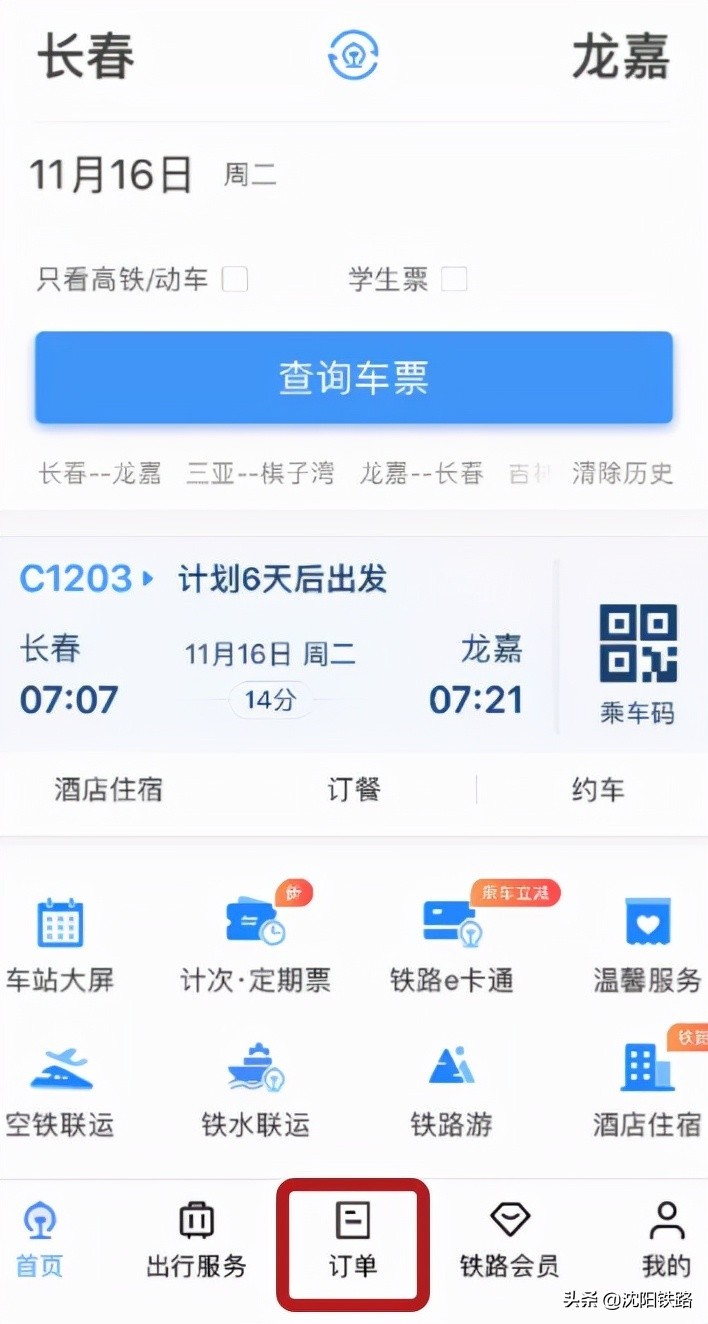The width and height of the screenshot is (708, 1324).
Task: Check the 只看高铁/动车 checkbox
Action: click(x=234, y=279)
